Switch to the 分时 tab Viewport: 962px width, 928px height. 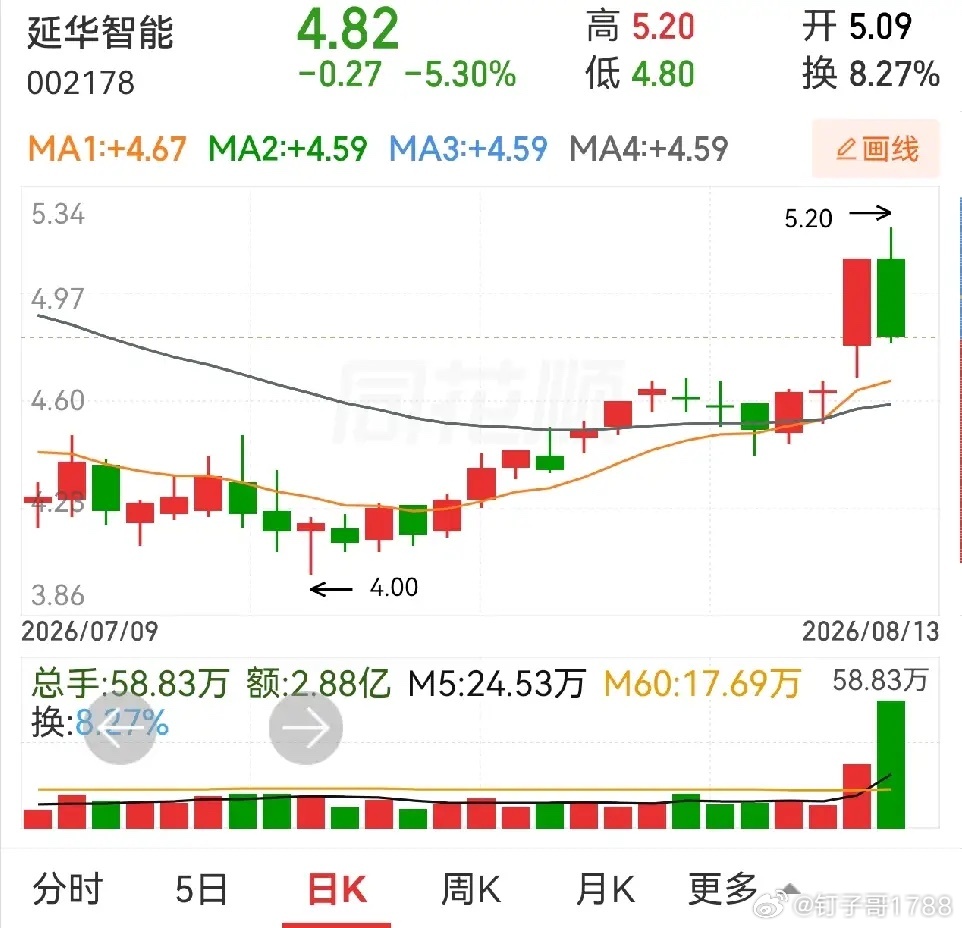click(x=67, y=889)
